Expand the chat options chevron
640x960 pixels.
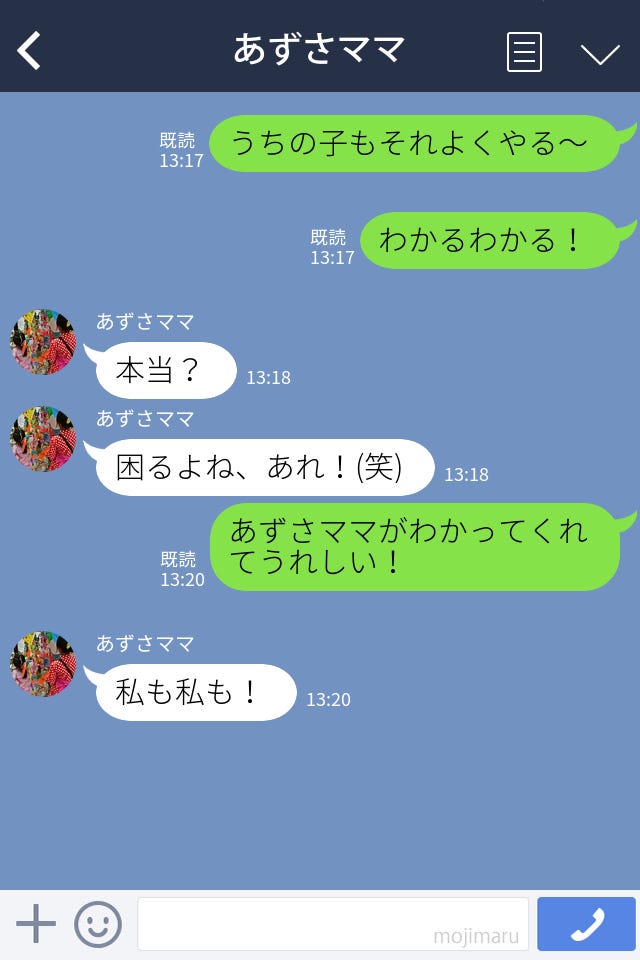[x=600, y=53]
